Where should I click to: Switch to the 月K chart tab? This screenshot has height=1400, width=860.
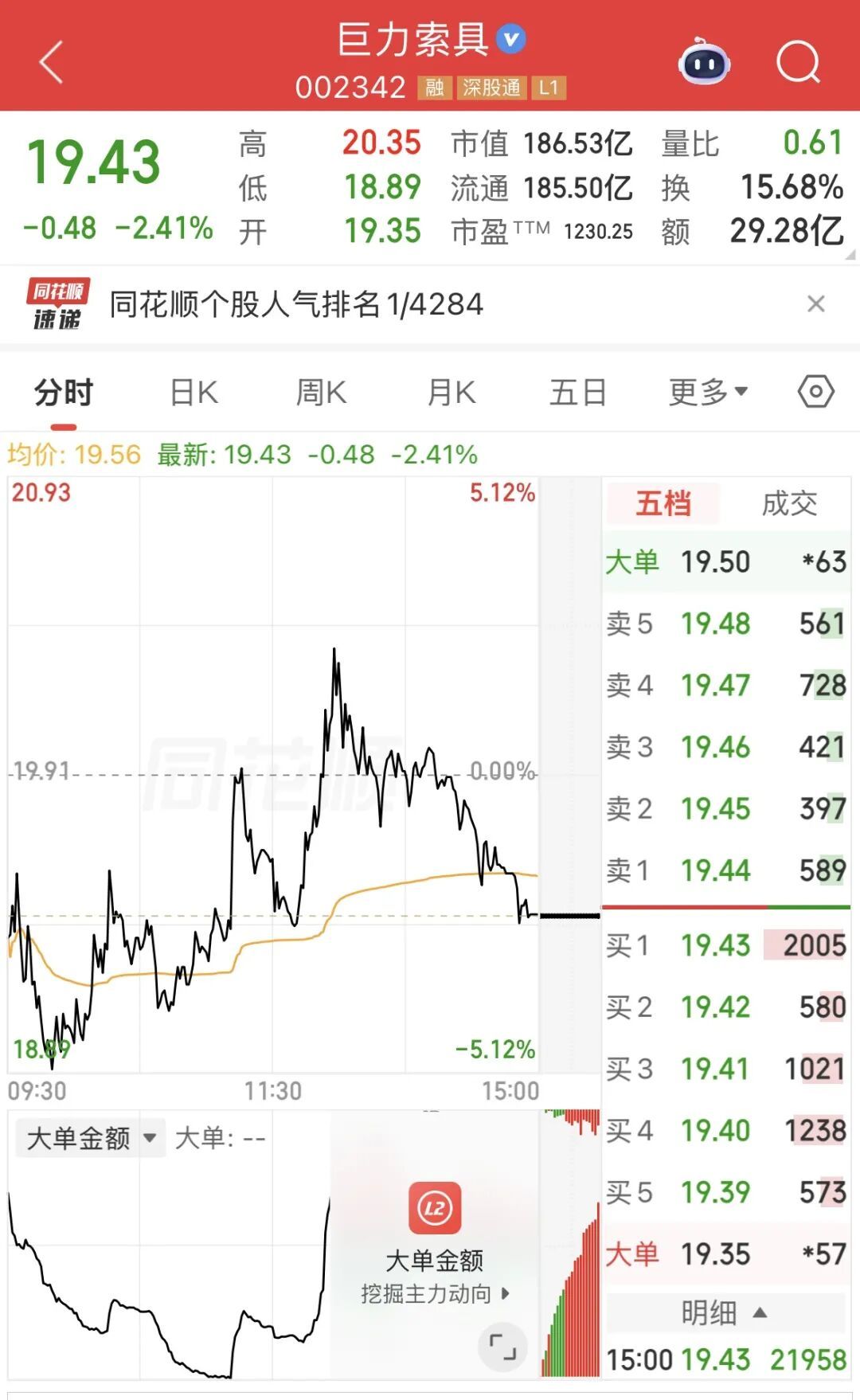click(451, 393)
